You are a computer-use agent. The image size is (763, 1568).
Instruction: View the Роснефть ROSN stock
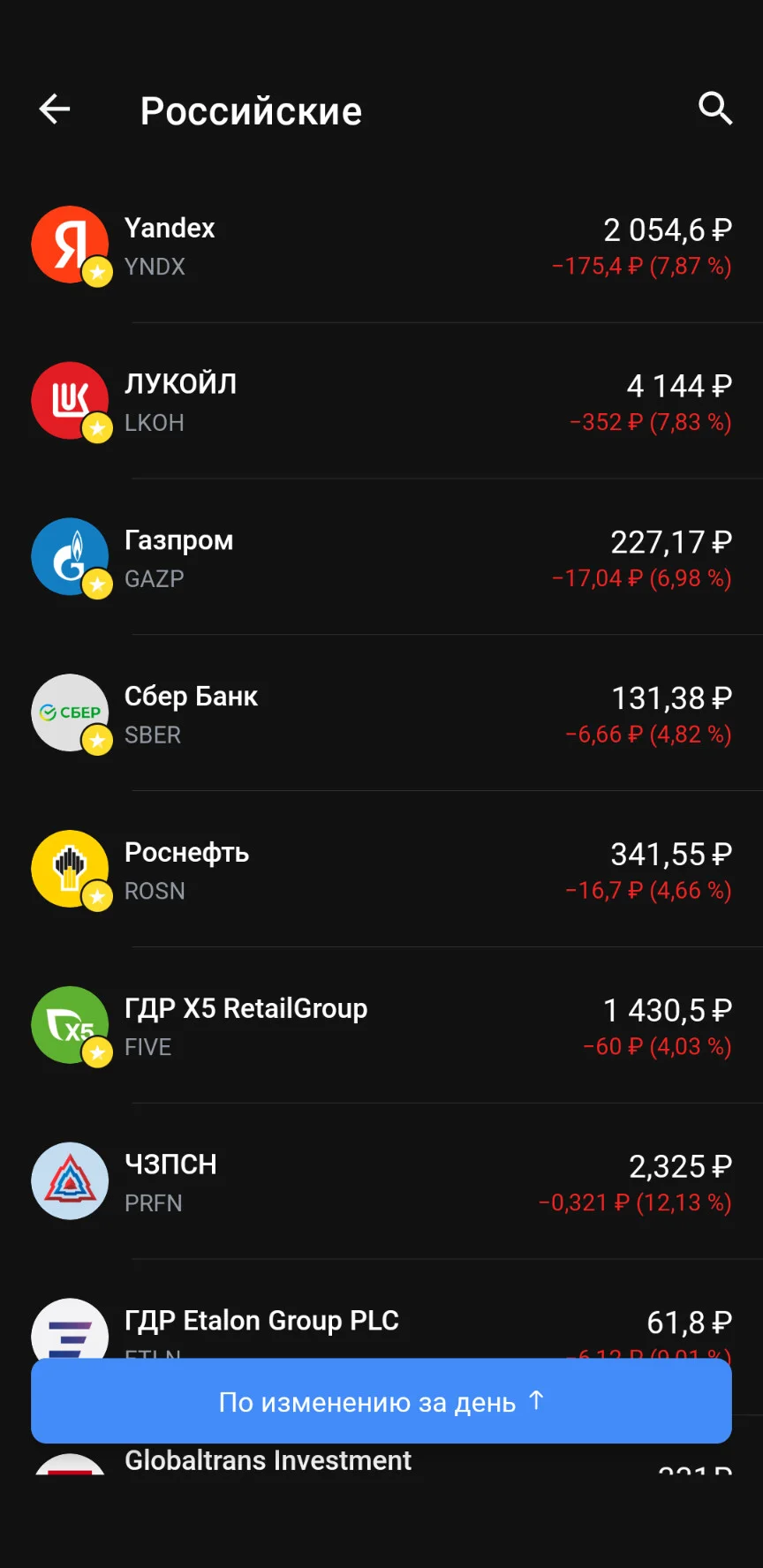pyautogui.click(x=381, y=870)
